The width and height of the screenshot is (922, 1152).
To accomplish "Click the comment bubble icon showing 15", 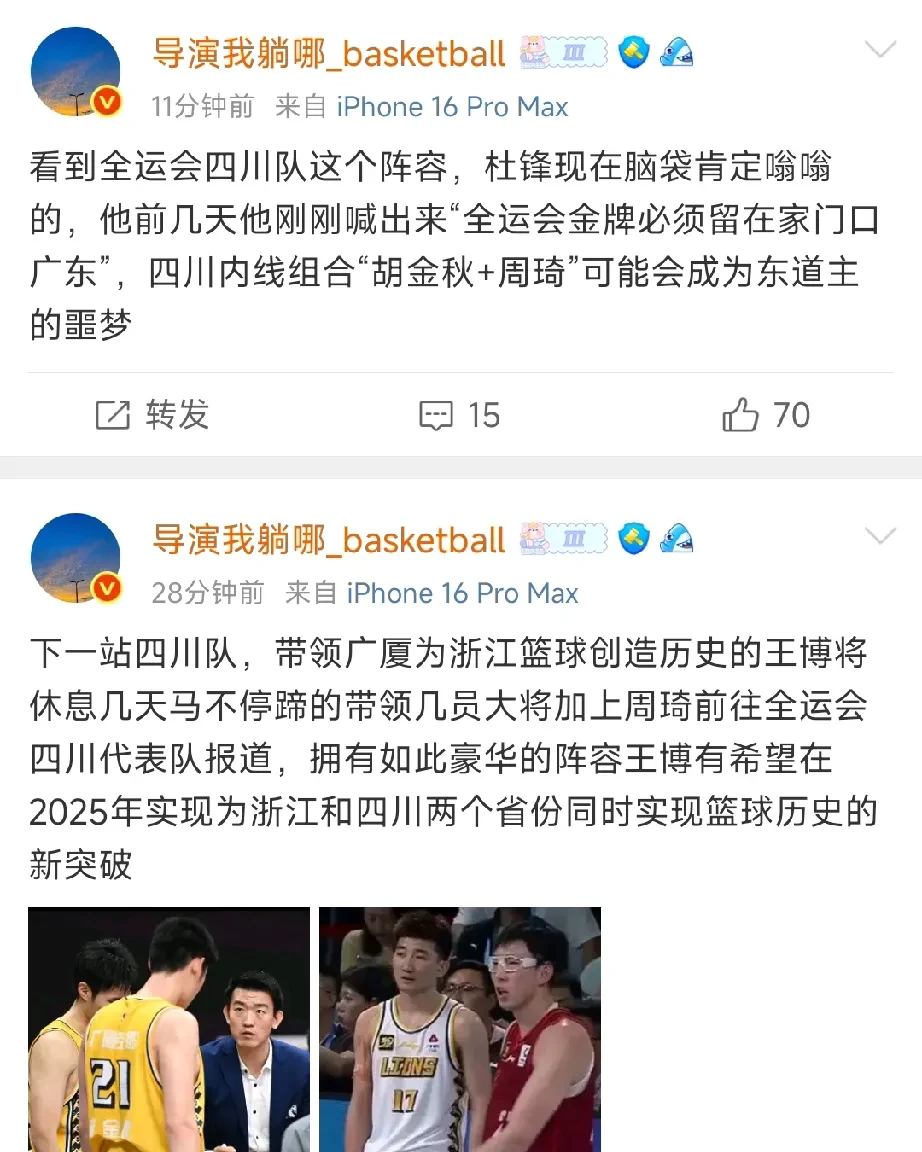I will [x=437, y=415].
